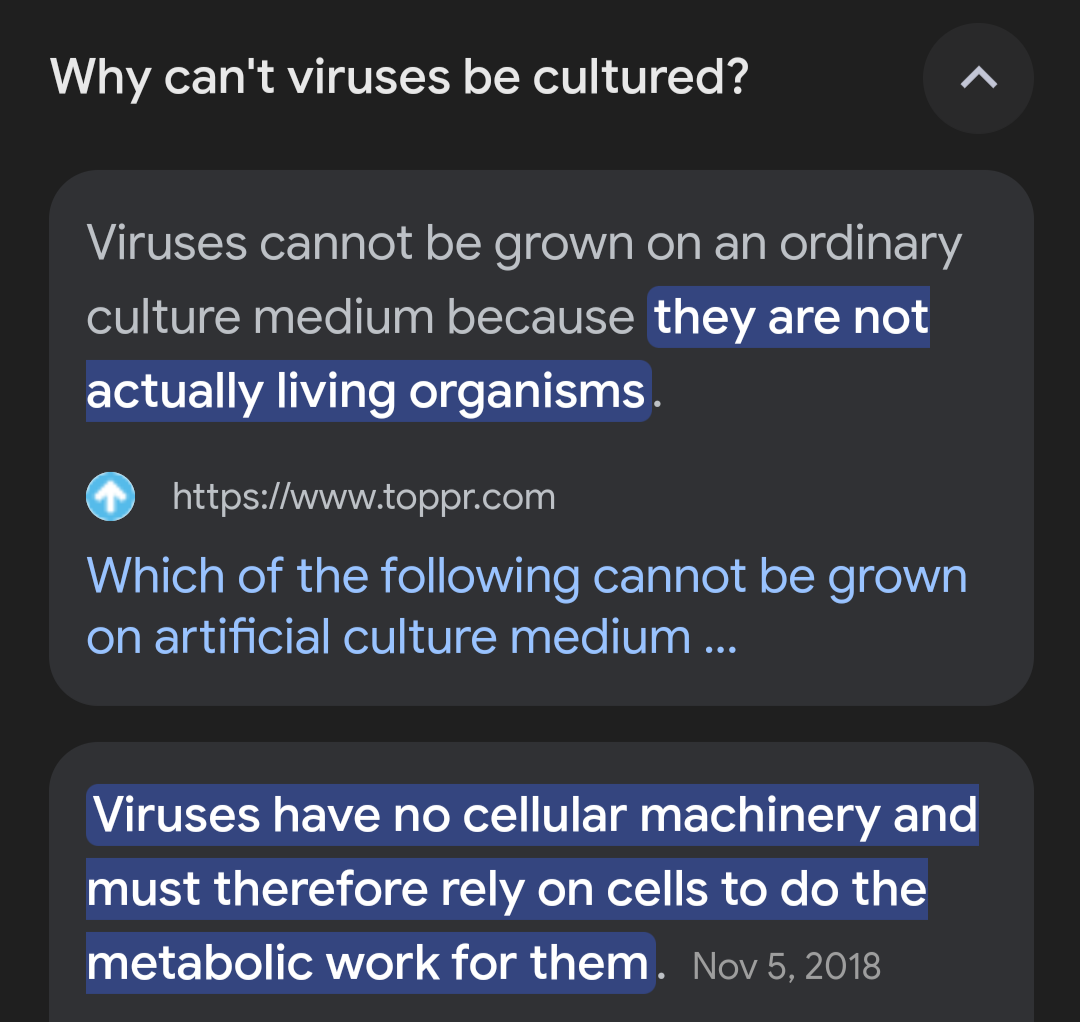Image resolution: width=1080 pixels, height=1022 pixels.
Task: Open the second answer card about cellular machinery
Action: tap(532, 889)
